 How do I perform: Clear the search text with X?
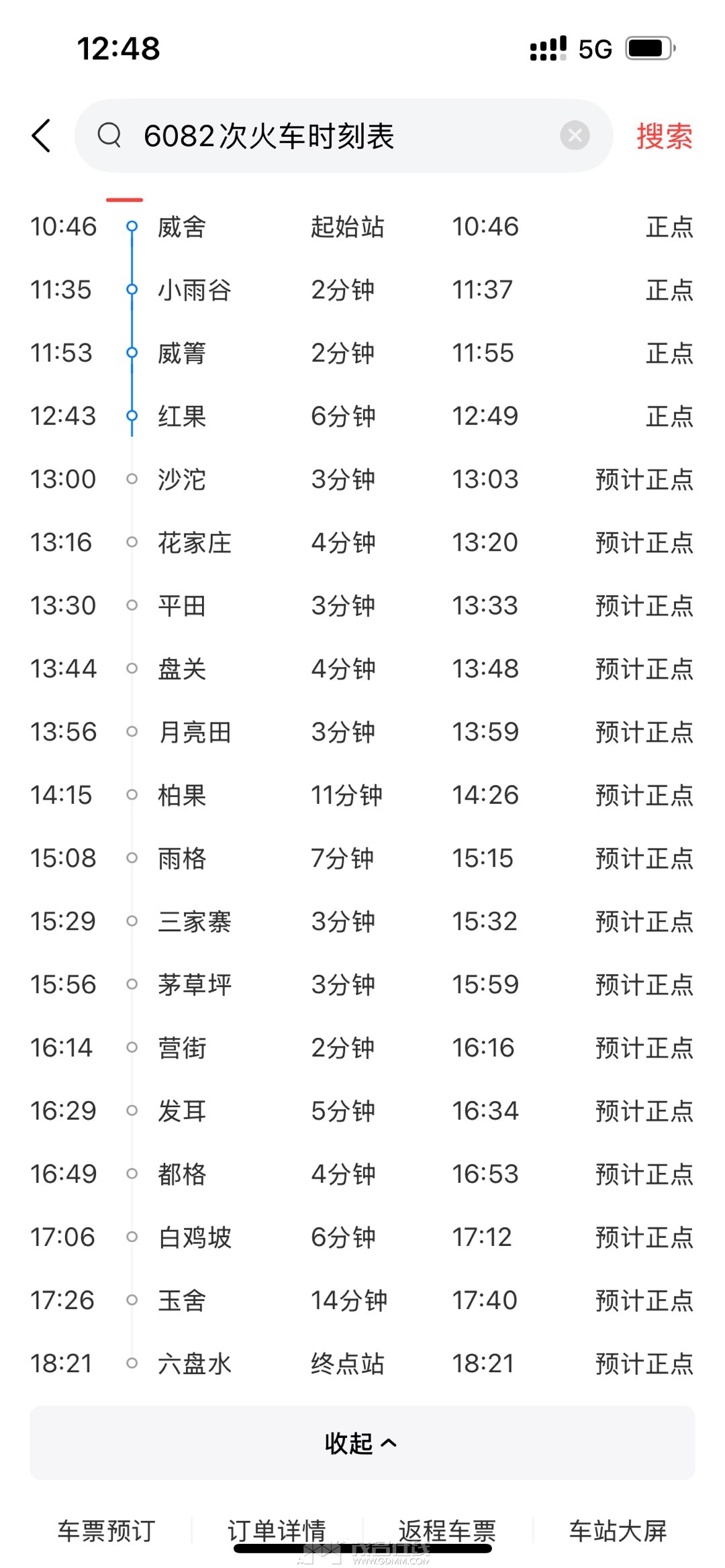[x=575, y=136]
